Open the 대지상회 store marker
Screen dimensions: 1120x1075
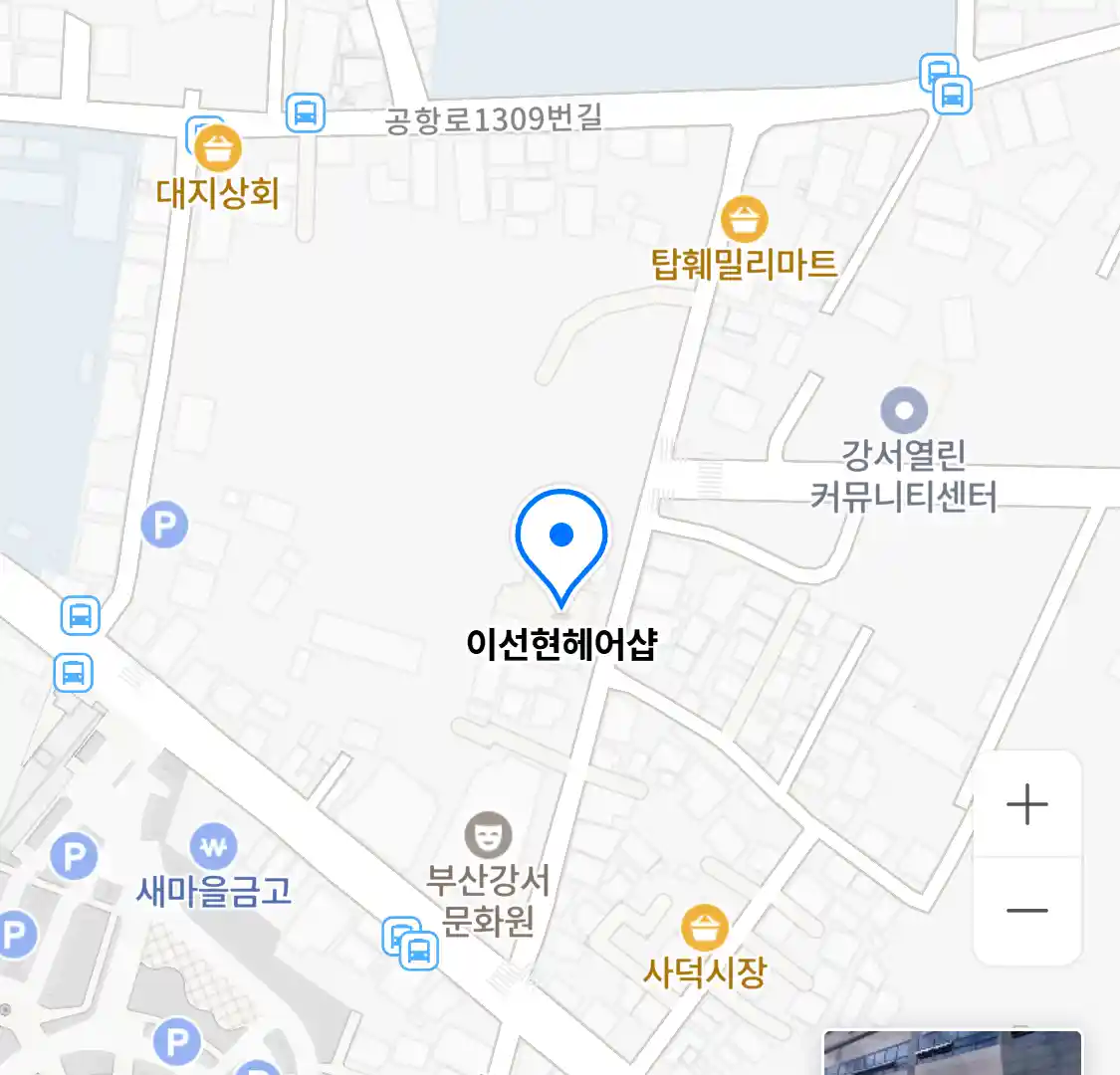tap(218, 150)
